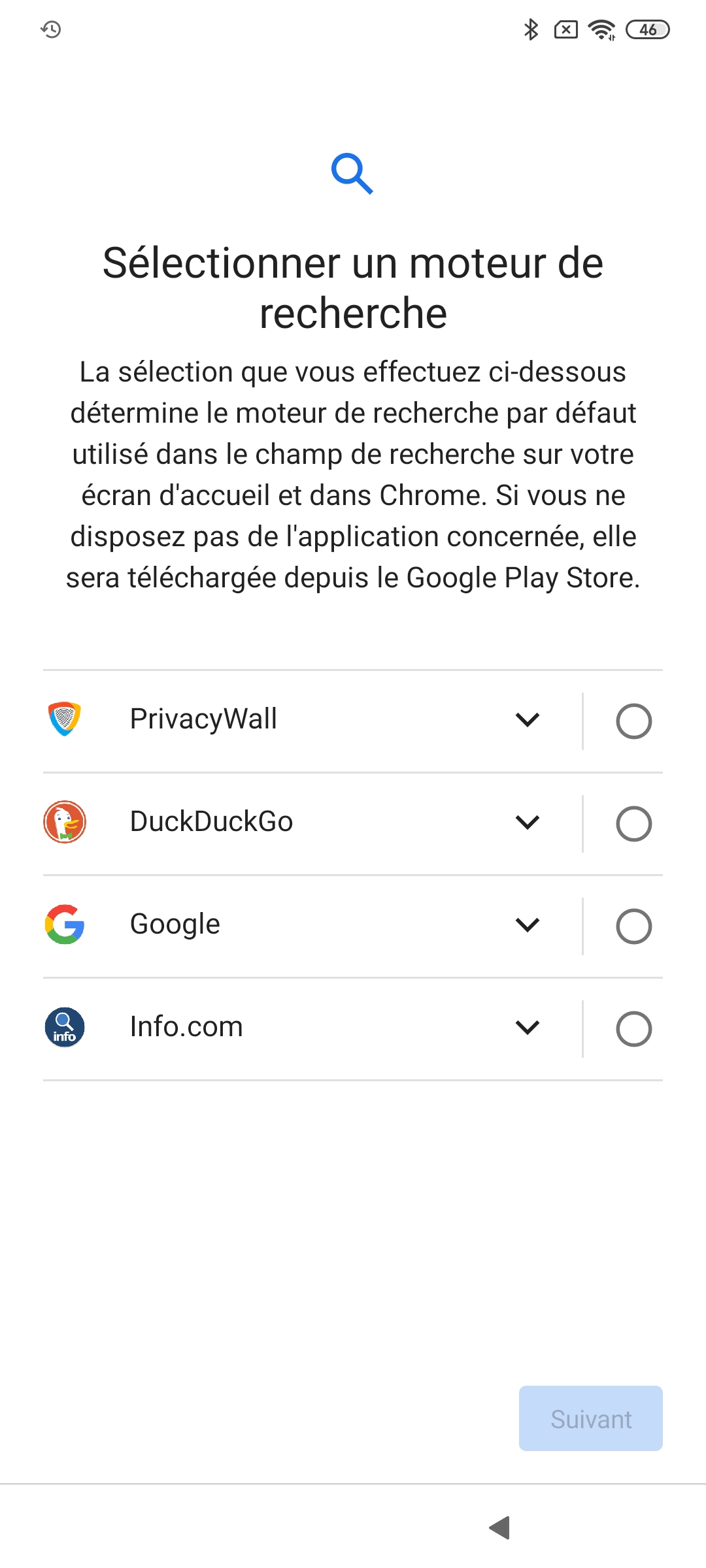Show more details about Google

[527, 925]
